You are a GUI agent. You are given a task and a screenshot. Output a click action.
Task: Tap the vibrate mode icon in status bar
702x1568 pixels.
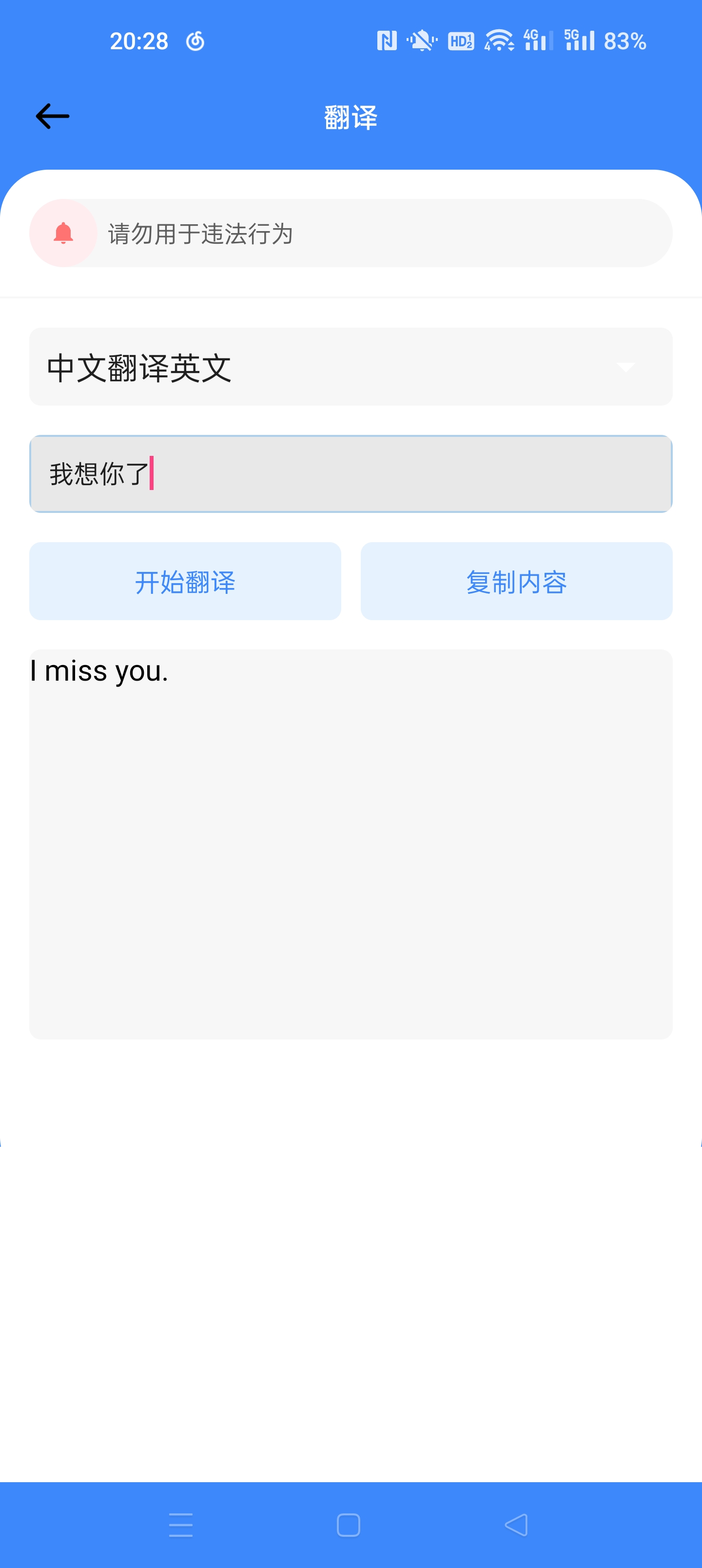422,41
